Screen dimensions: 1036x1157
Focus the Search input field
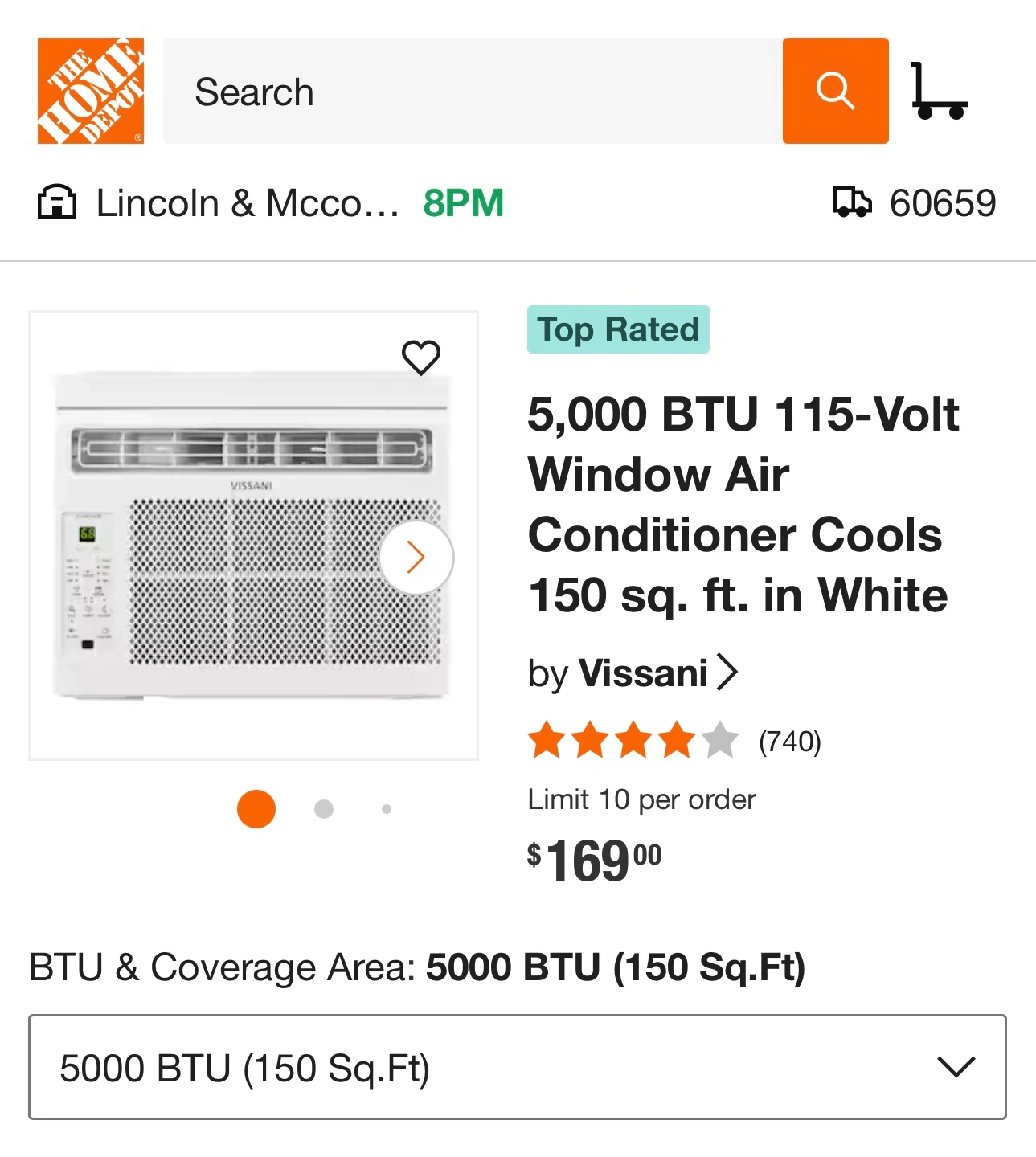tap(473, 91)
